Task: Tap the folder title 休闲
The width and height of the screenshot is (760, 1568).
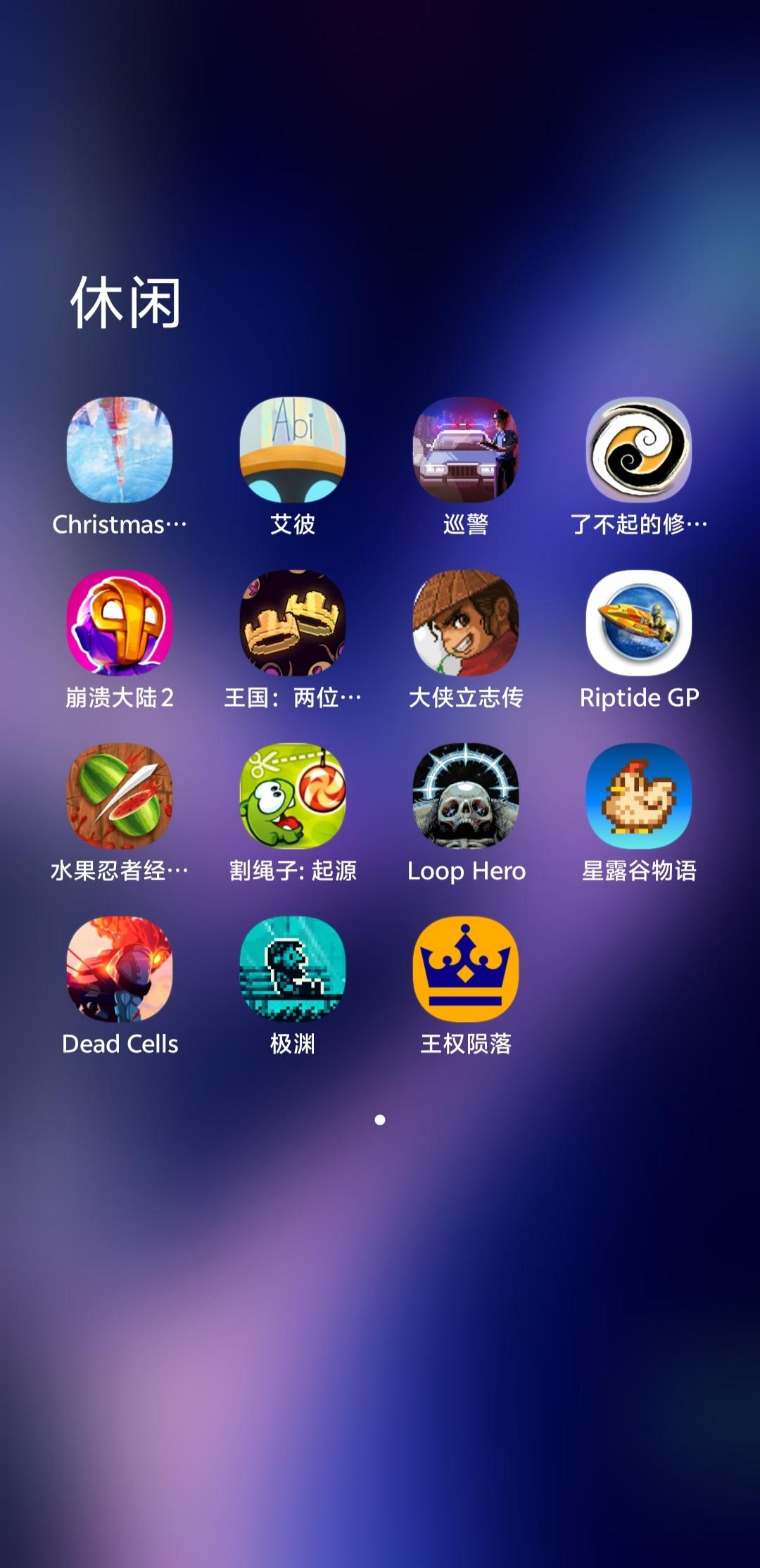Action: [x=127, y=303]
